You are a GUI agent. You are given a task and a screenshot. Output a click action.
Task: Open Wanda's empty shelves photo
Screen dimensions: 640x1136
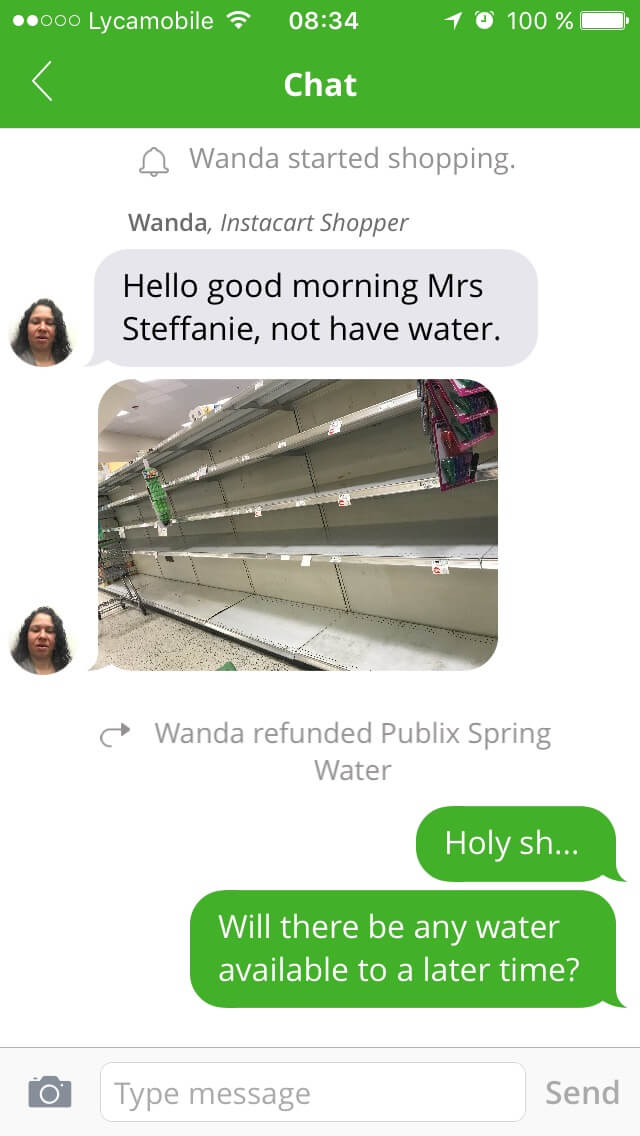298,525
